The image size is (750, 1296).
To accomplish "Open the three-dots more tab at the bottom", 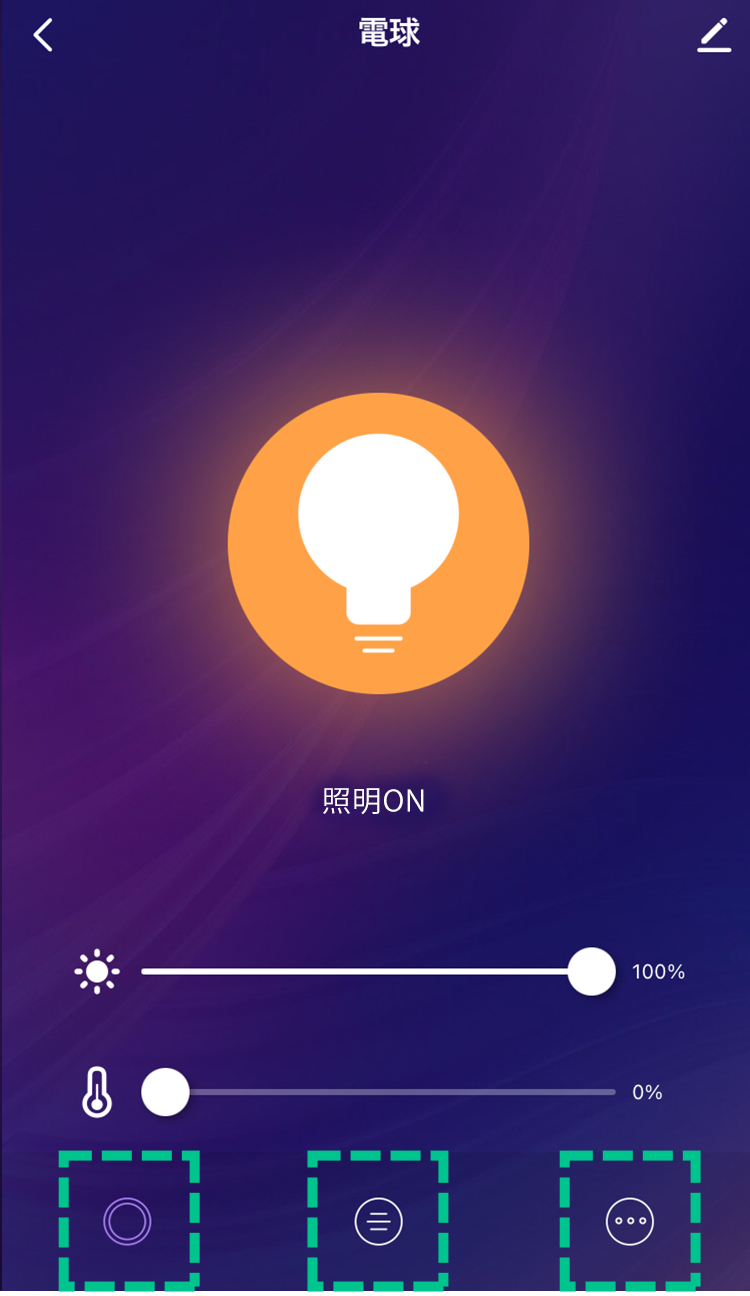I will 630,1221.
